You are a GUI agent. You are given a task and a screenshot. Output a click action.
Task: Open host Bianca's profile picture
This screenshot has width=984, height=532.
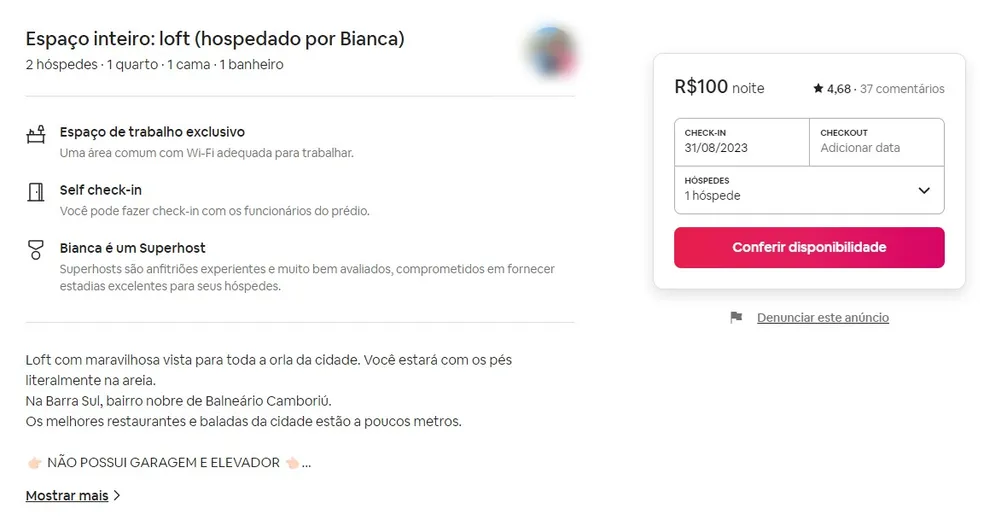pyautogui.click(x=550, y=51)
